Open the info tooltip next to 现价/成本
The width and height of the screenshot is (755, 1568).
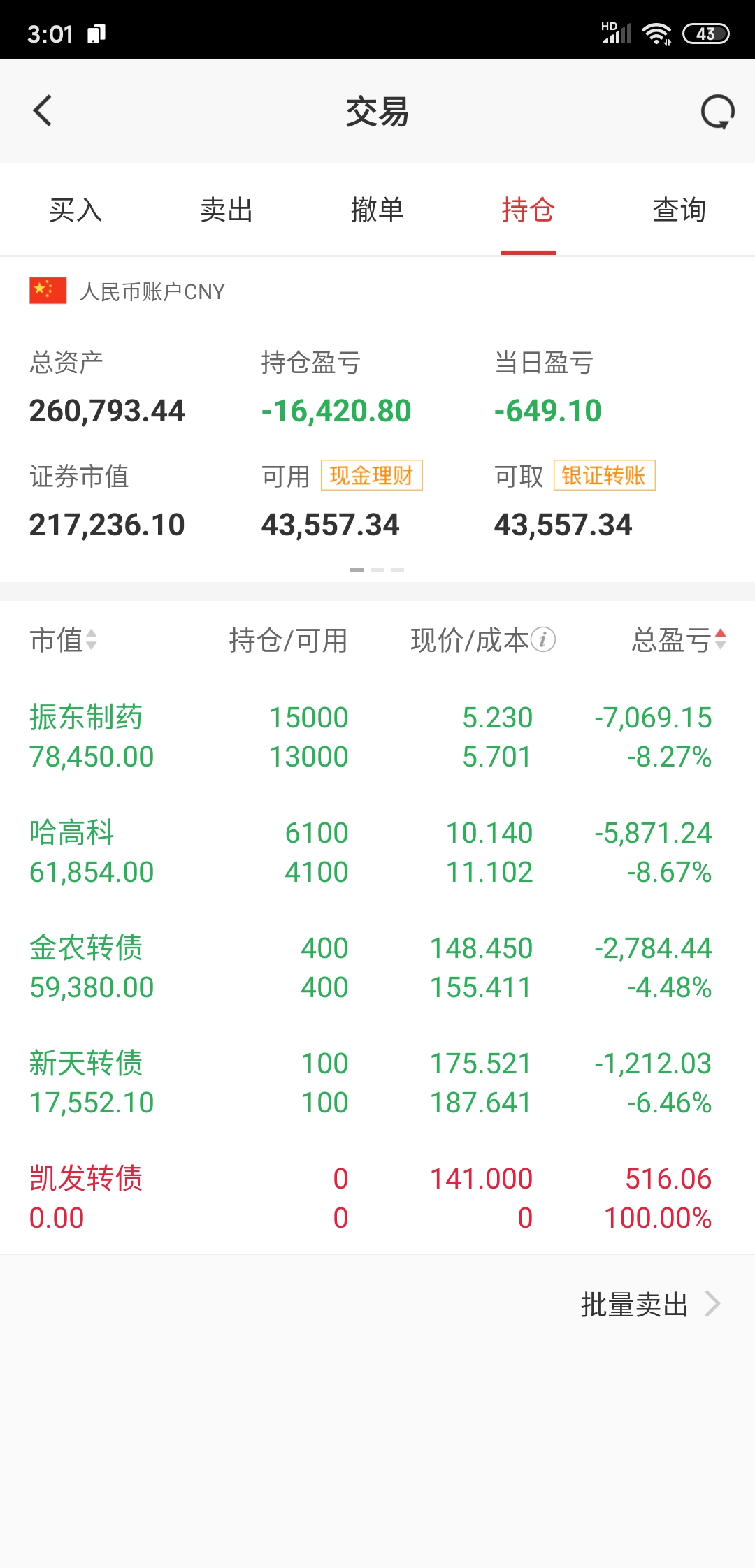[x=544, y=640]
